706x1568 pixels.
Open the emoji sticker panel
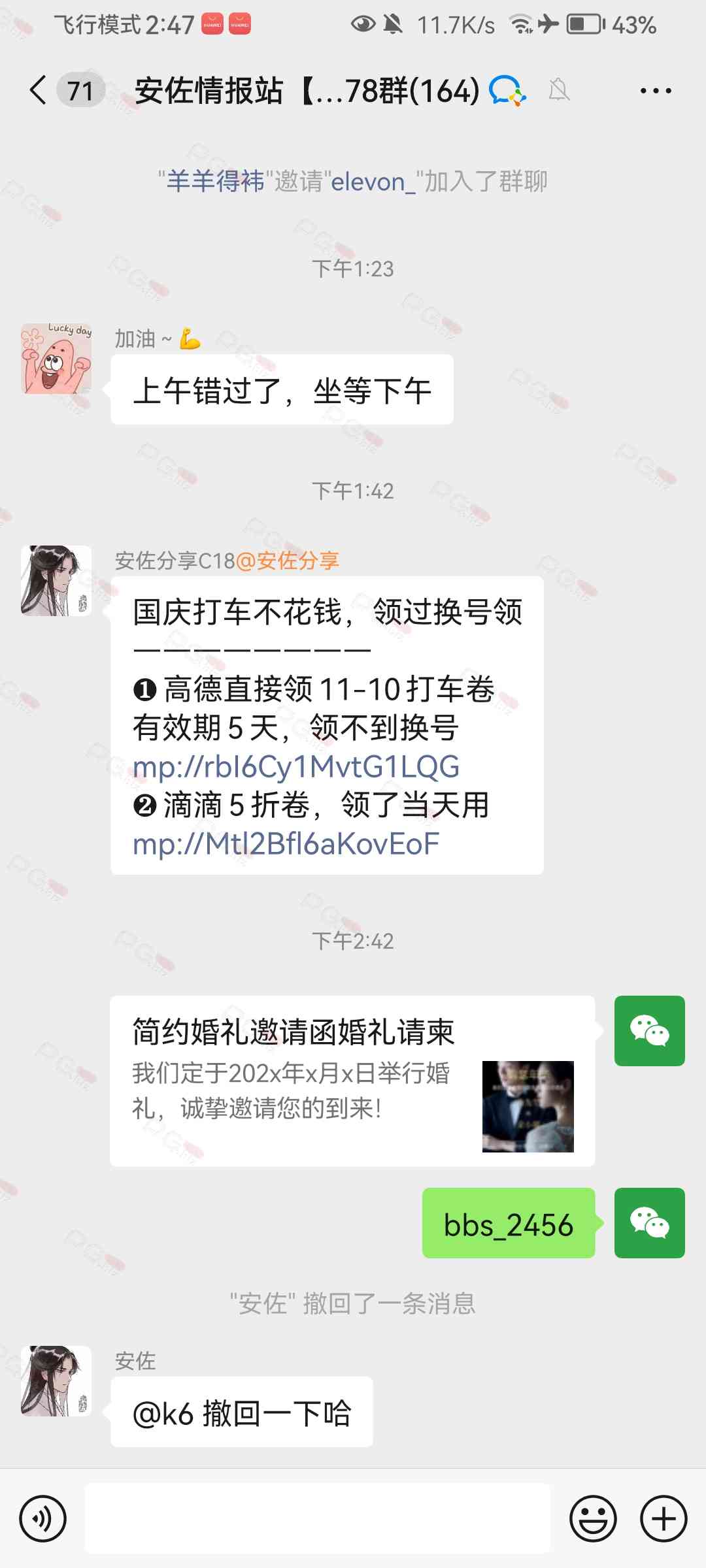(x=593, y=1519)
